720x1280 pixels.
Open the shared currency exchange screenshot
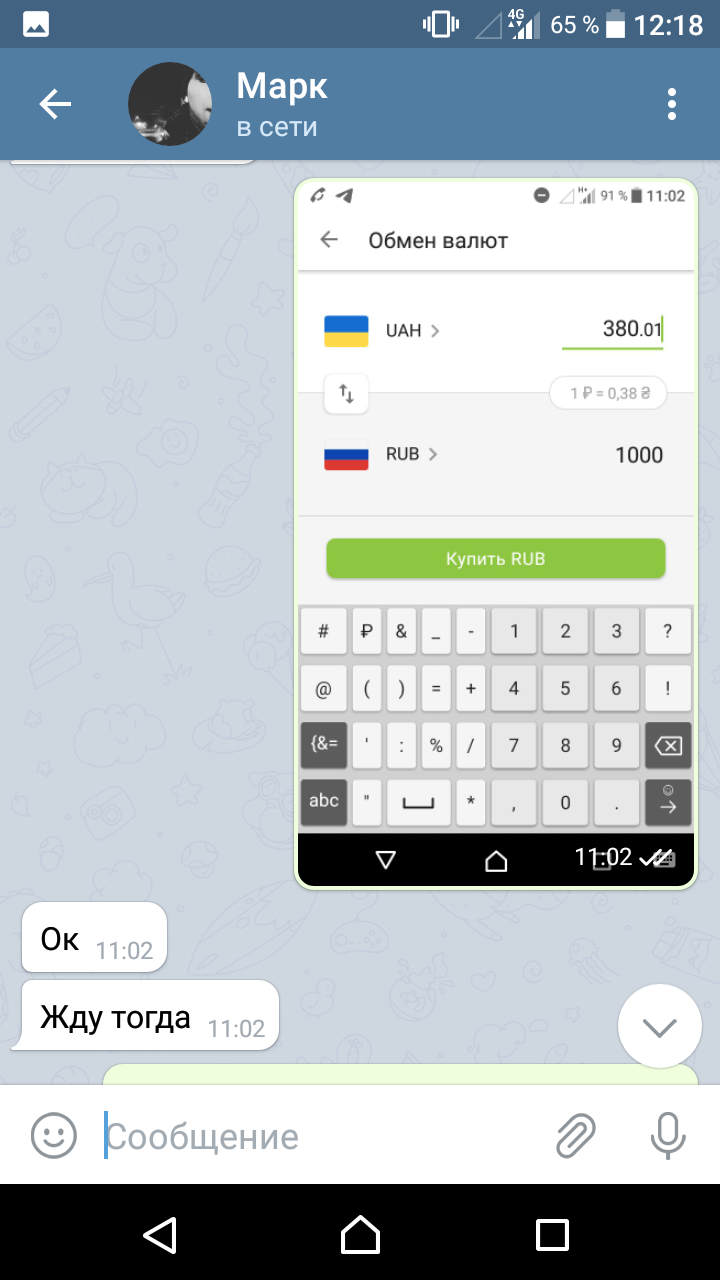click(496, 533)
